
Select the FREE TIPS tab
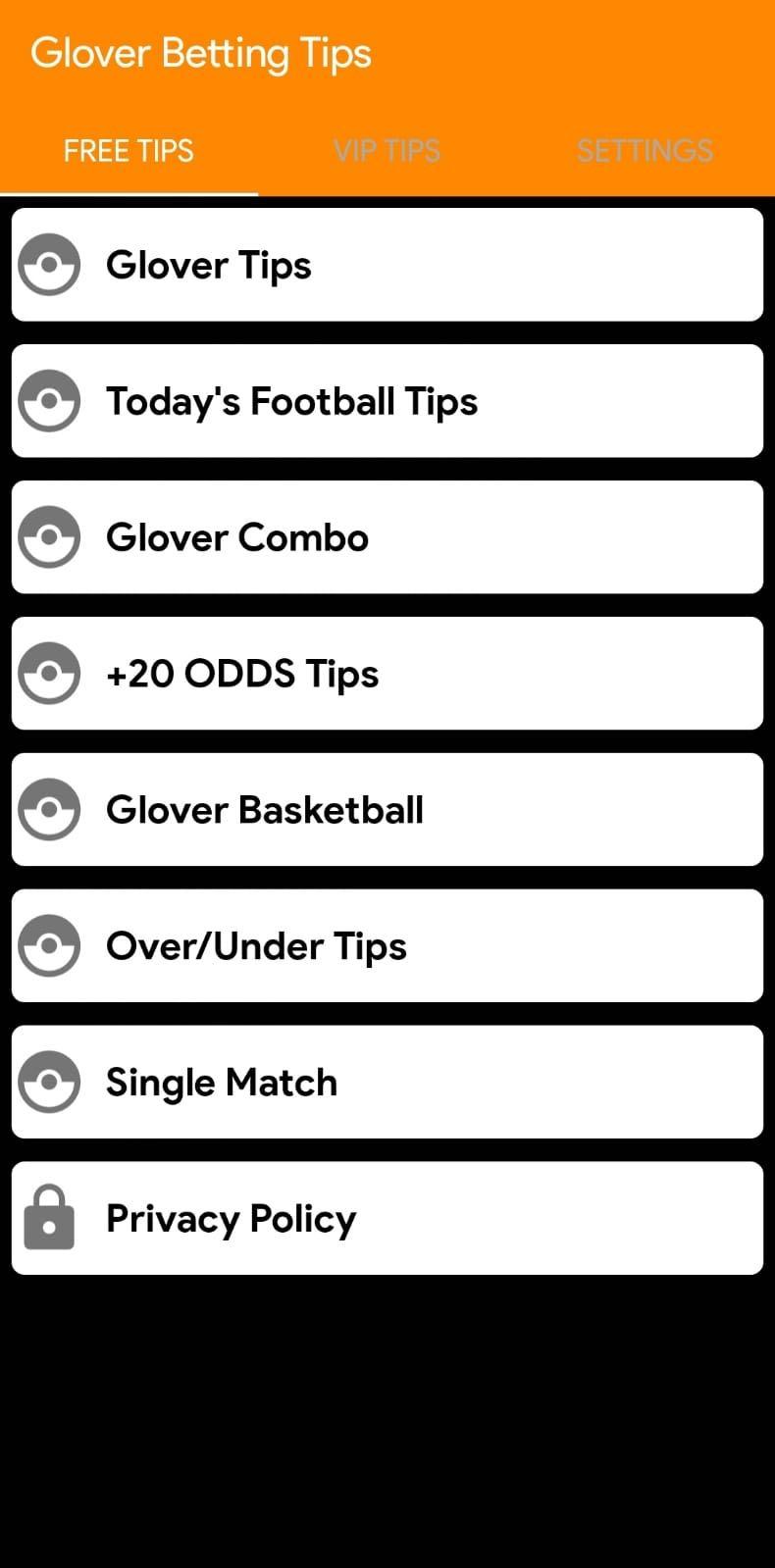click(129, 151)
